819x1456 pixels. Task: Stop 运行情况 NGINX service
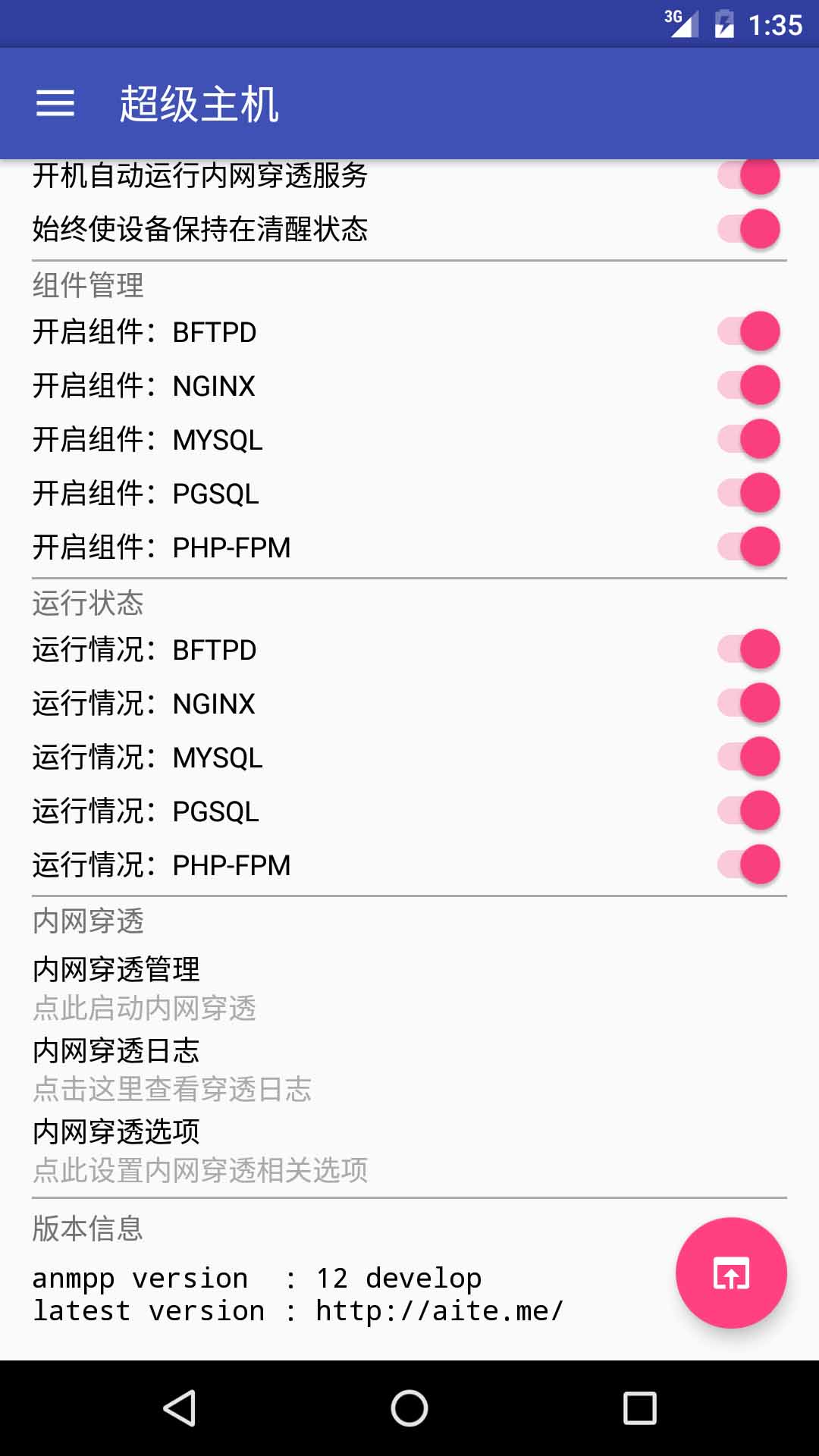(748, 703)
